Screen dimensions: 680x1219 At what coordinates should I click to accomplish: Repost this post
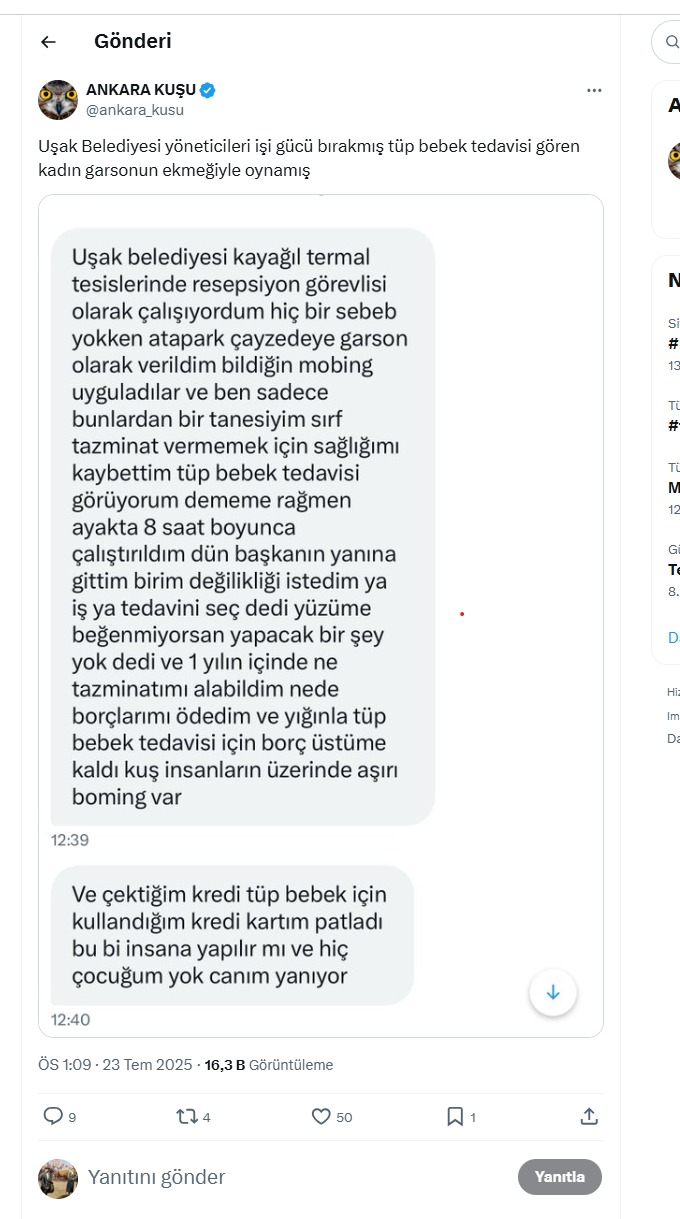[187, 1116]
